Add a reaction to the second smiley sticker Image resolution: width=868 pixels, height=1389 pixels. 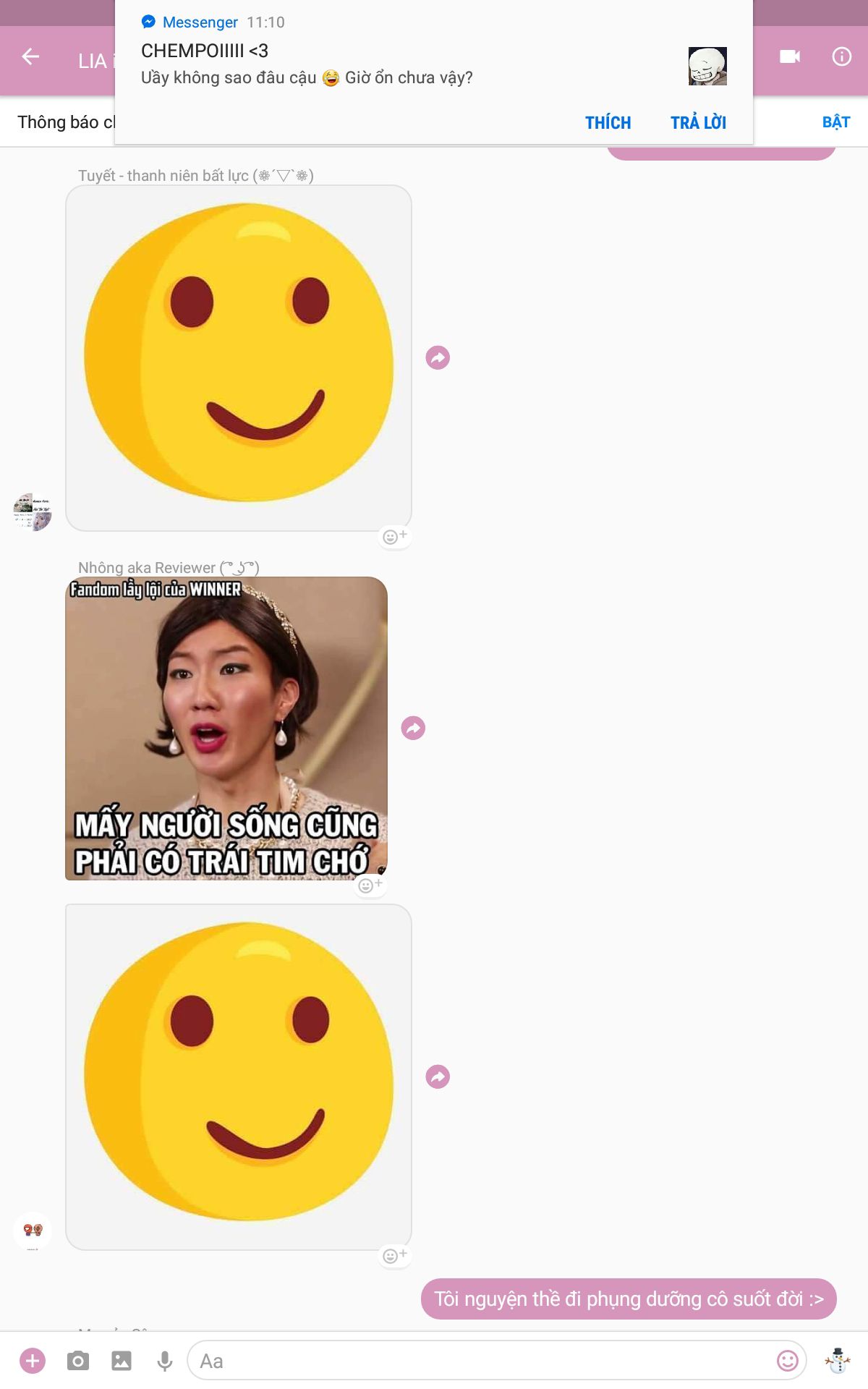point(395,1256)
